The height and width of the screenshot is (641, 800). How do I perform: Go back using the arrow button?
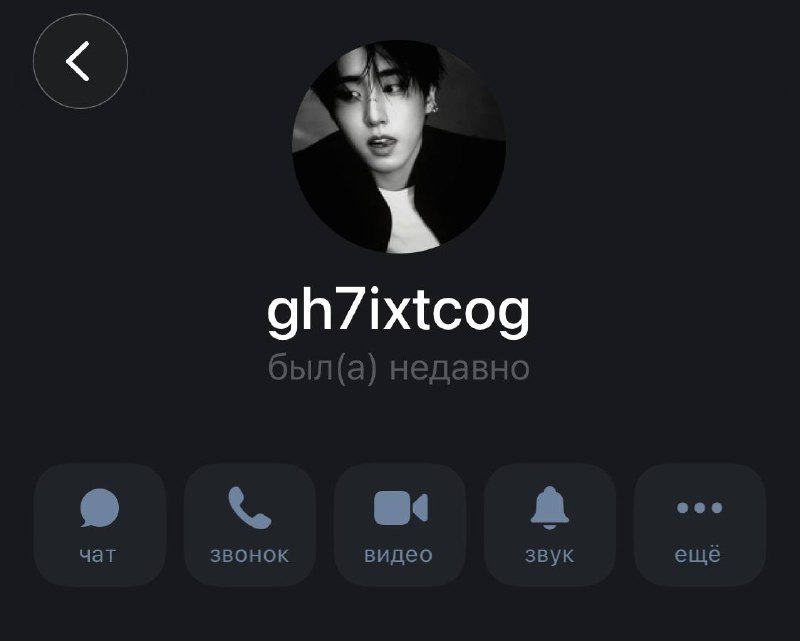[81, 61]
